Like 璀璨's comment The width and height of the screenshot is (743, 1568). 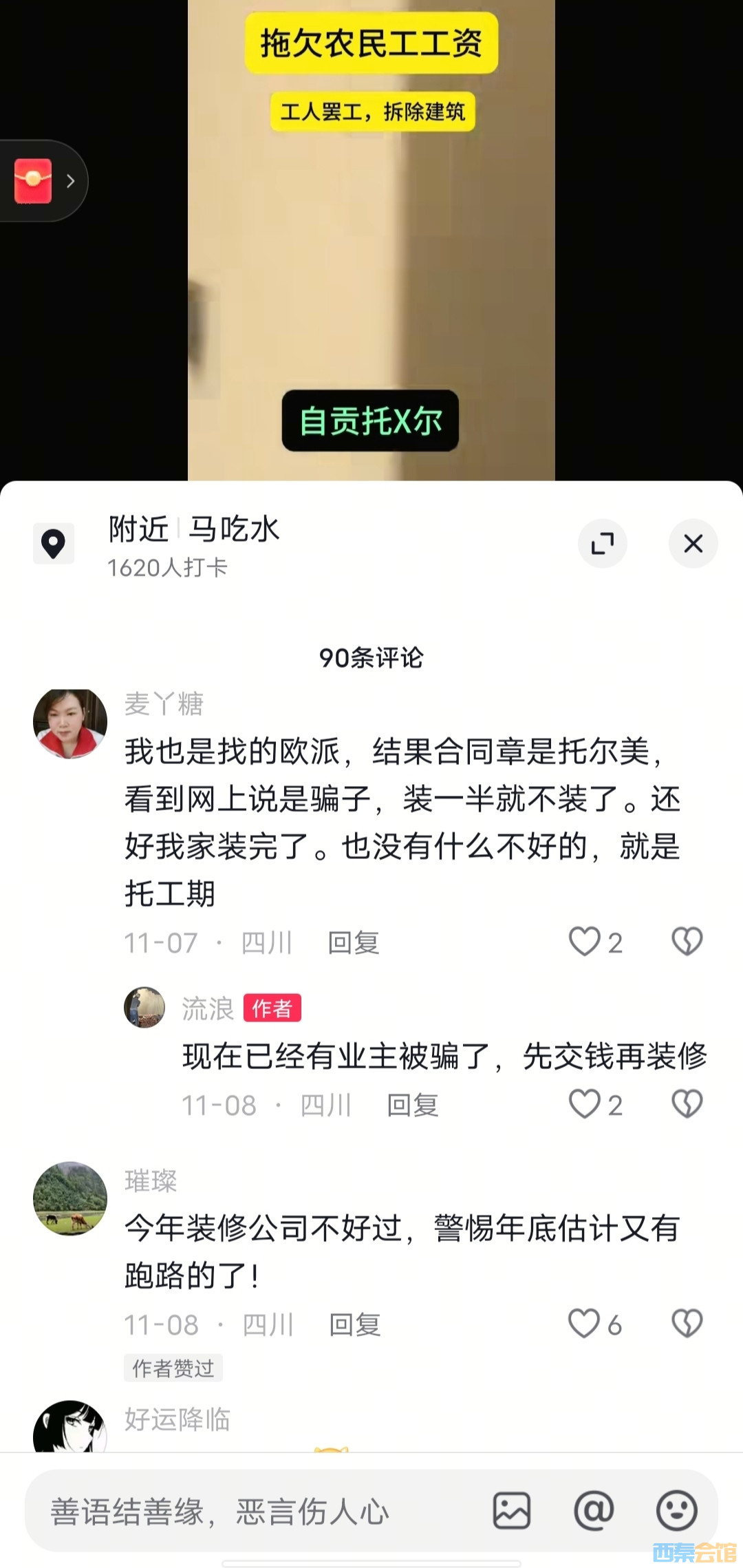[585, 1324]
